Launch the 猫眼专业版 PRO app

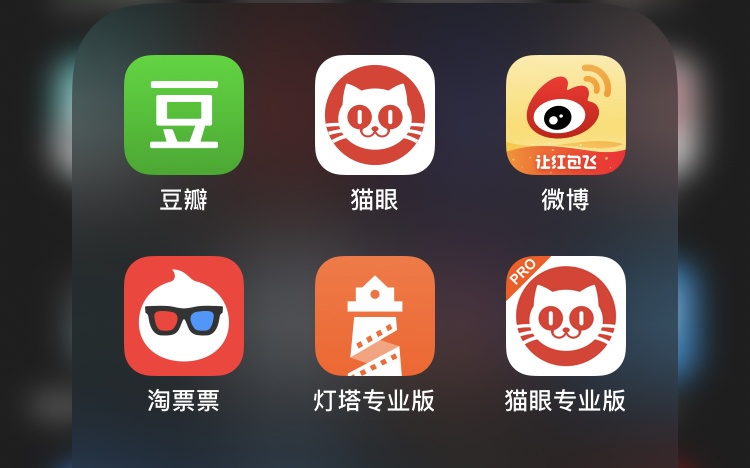pyautogui.click(x=566, y=316)
